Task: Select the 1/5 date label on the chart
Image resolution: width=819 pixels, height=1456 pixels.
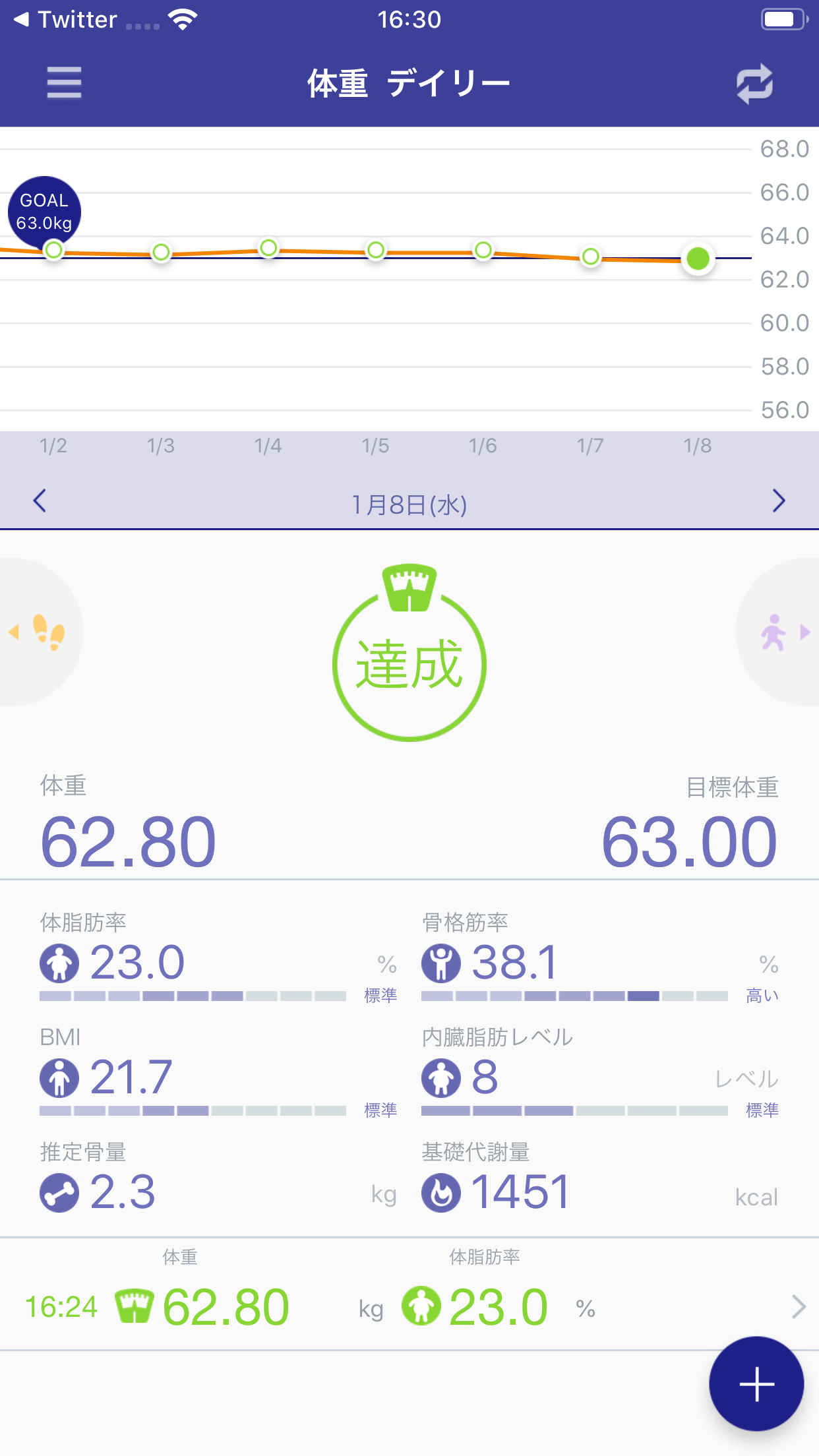Action: coord(375,445)
